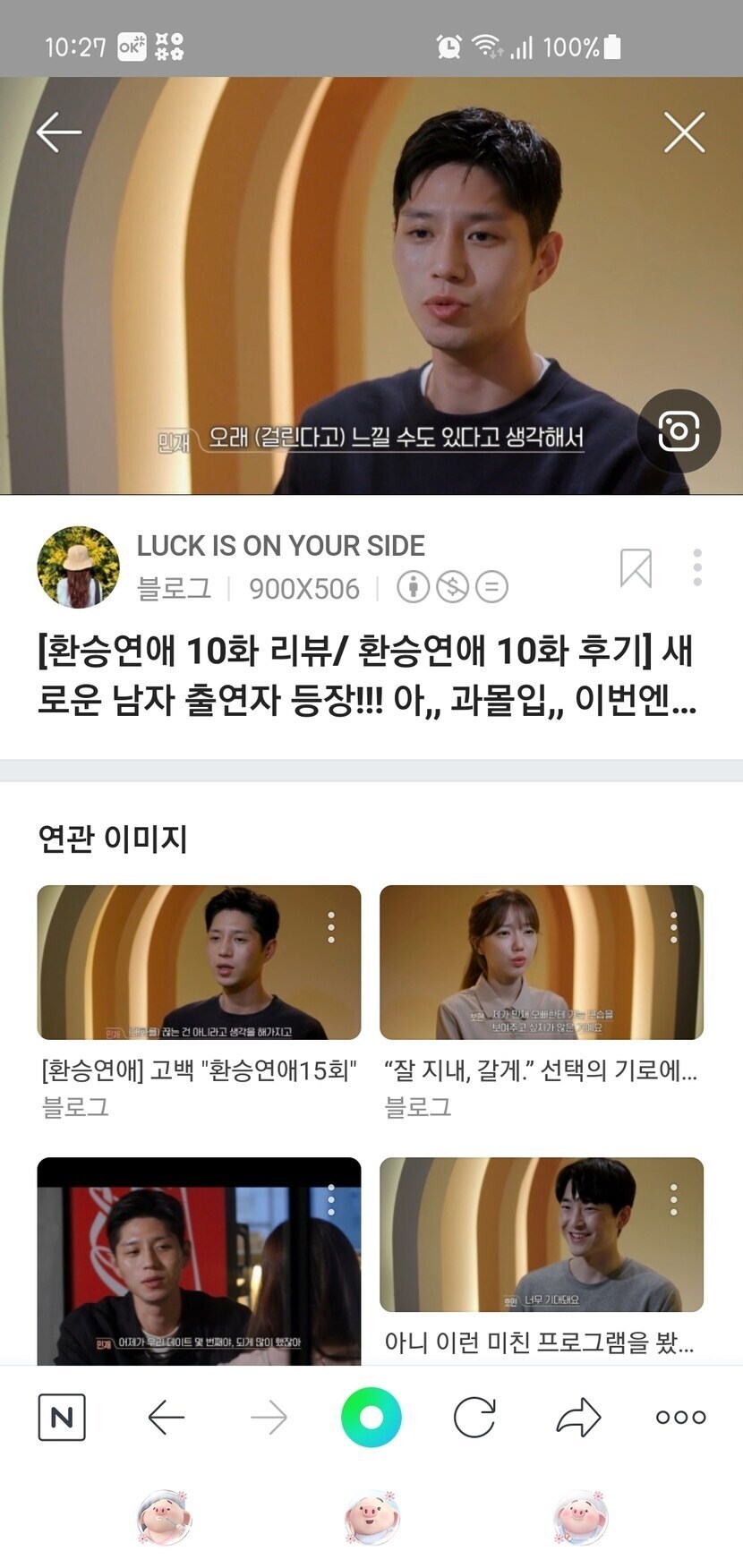Navigate back in the browser toolbar
Image resolution: width=743 pixels, height=1568 pixels.
click(x=166, y=1417)
